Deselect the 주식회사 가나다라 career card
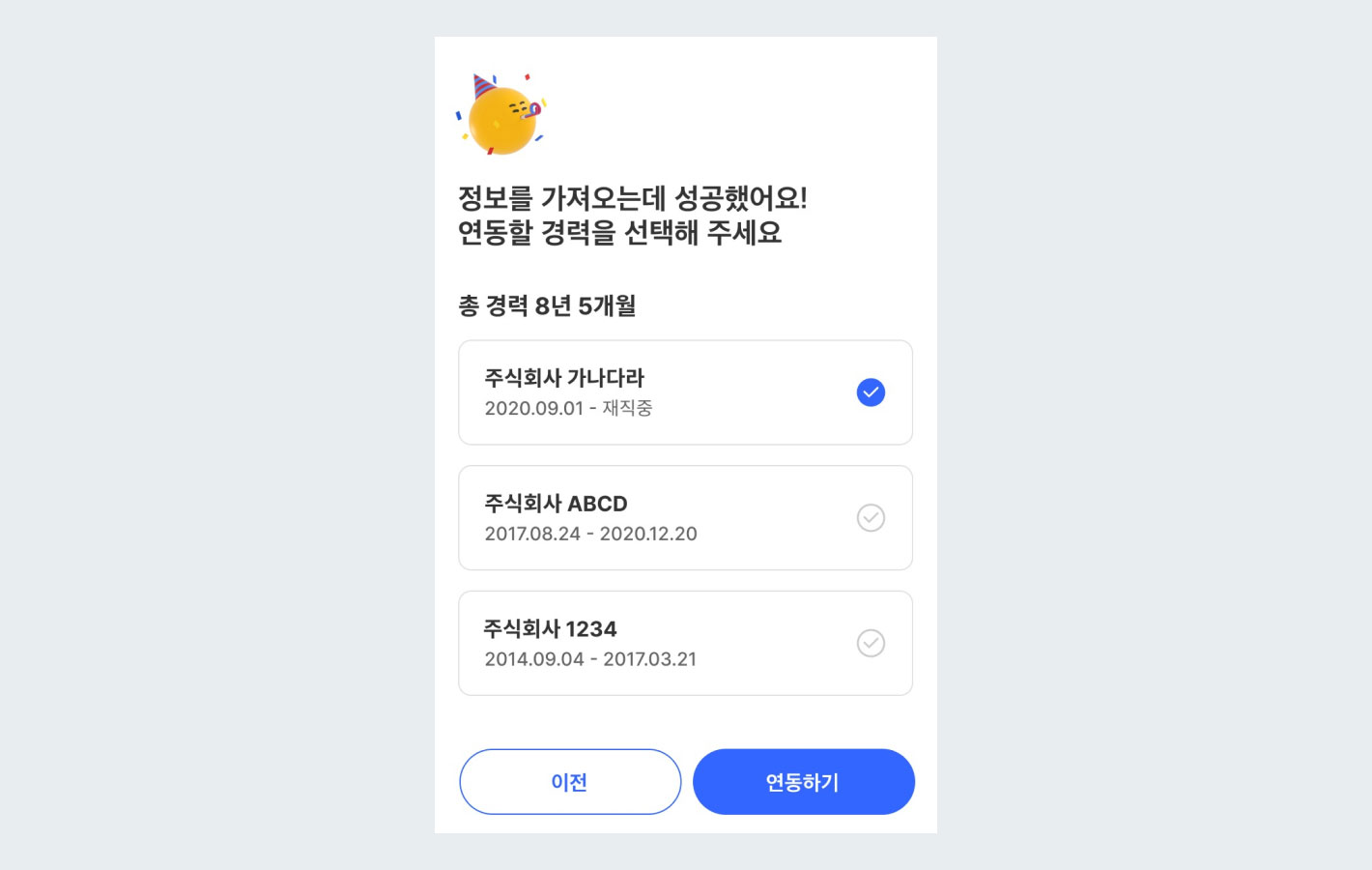Viewport: 1372px width, 870px height. 871,392
